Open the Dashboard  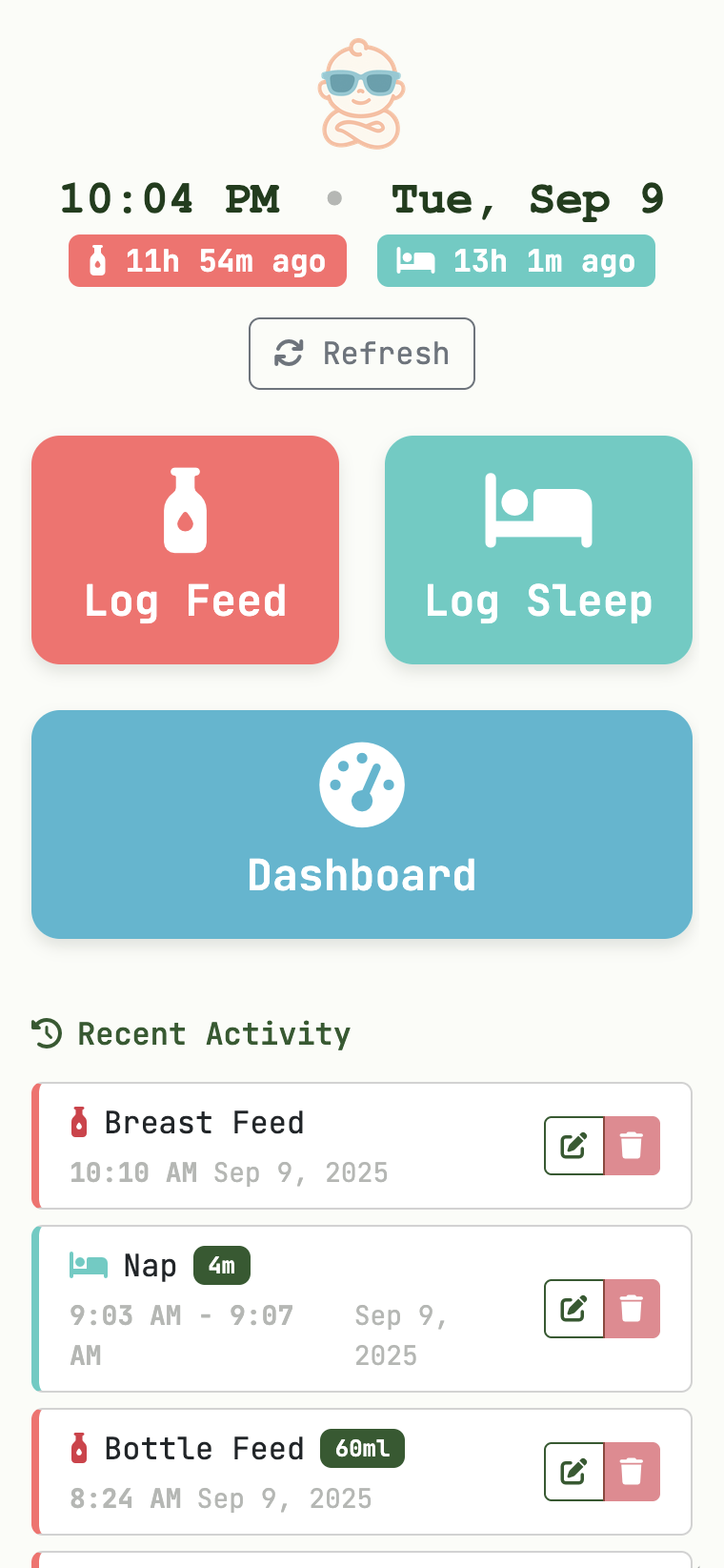(362, 825)
